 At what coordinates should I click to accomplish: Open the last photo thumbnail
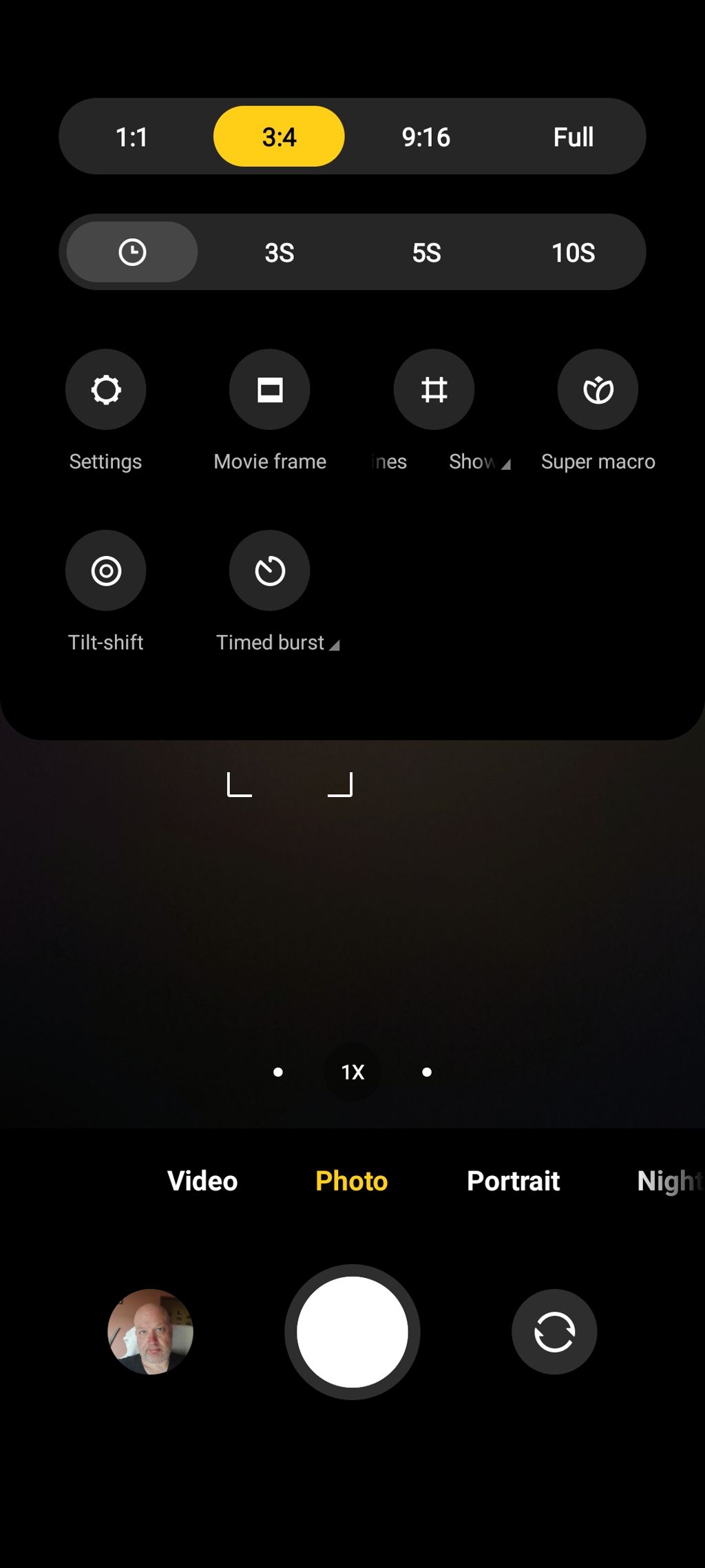tap(150, 1332)
